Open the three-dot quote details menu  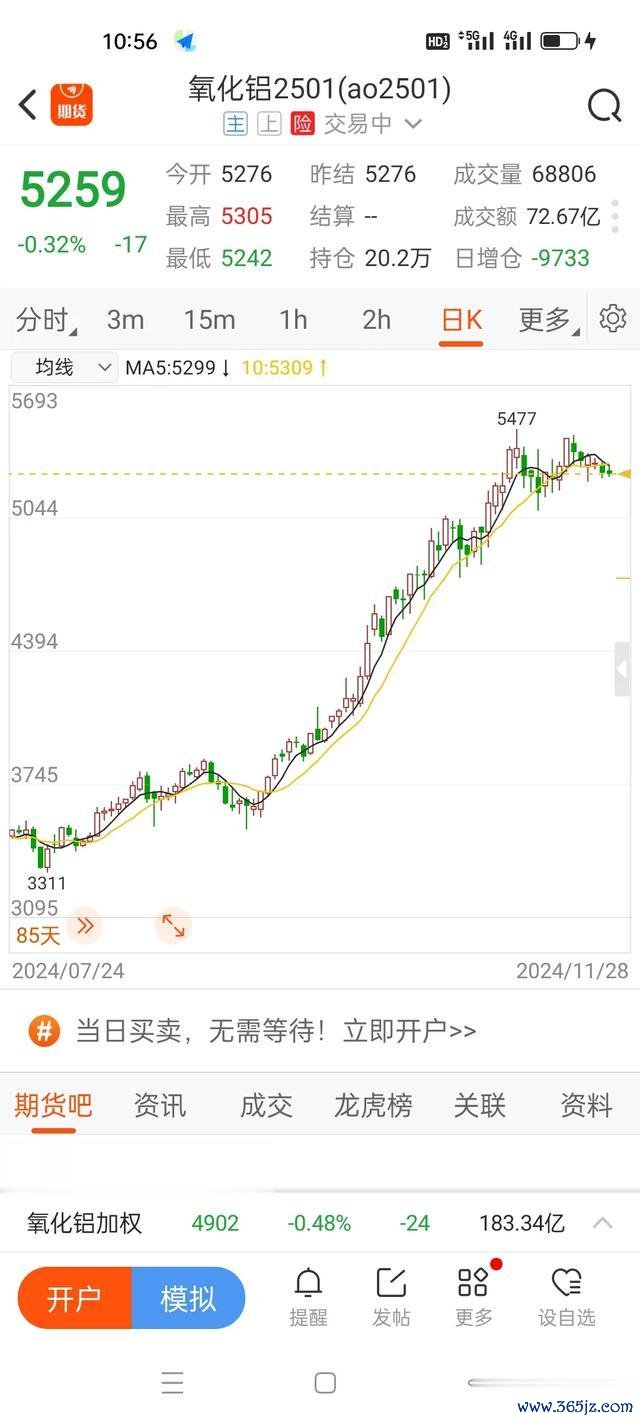click(x=615, y=216)
